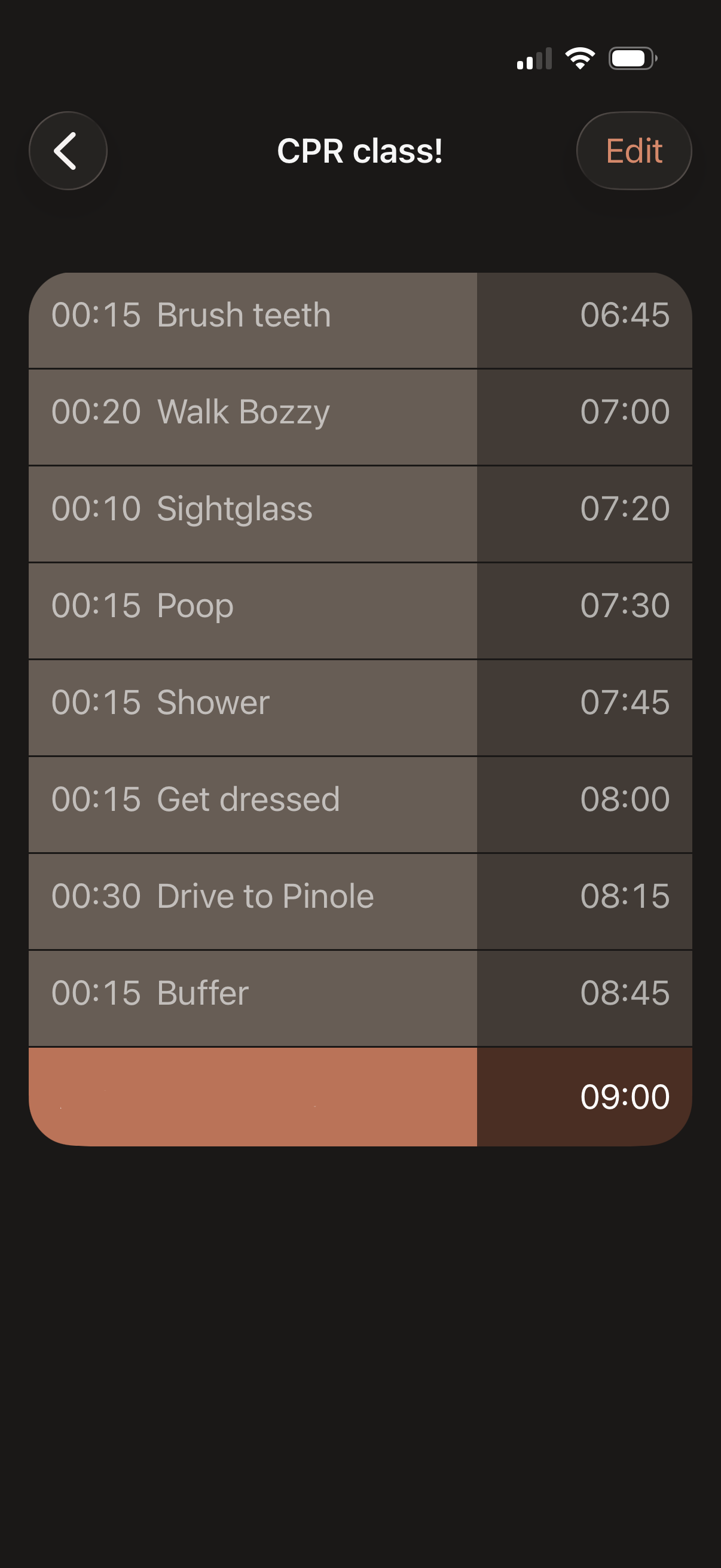Tap the 06:45 start time label
This screenshot has width=721, height=1568.
pyautogui.click(x=624, y=315)
